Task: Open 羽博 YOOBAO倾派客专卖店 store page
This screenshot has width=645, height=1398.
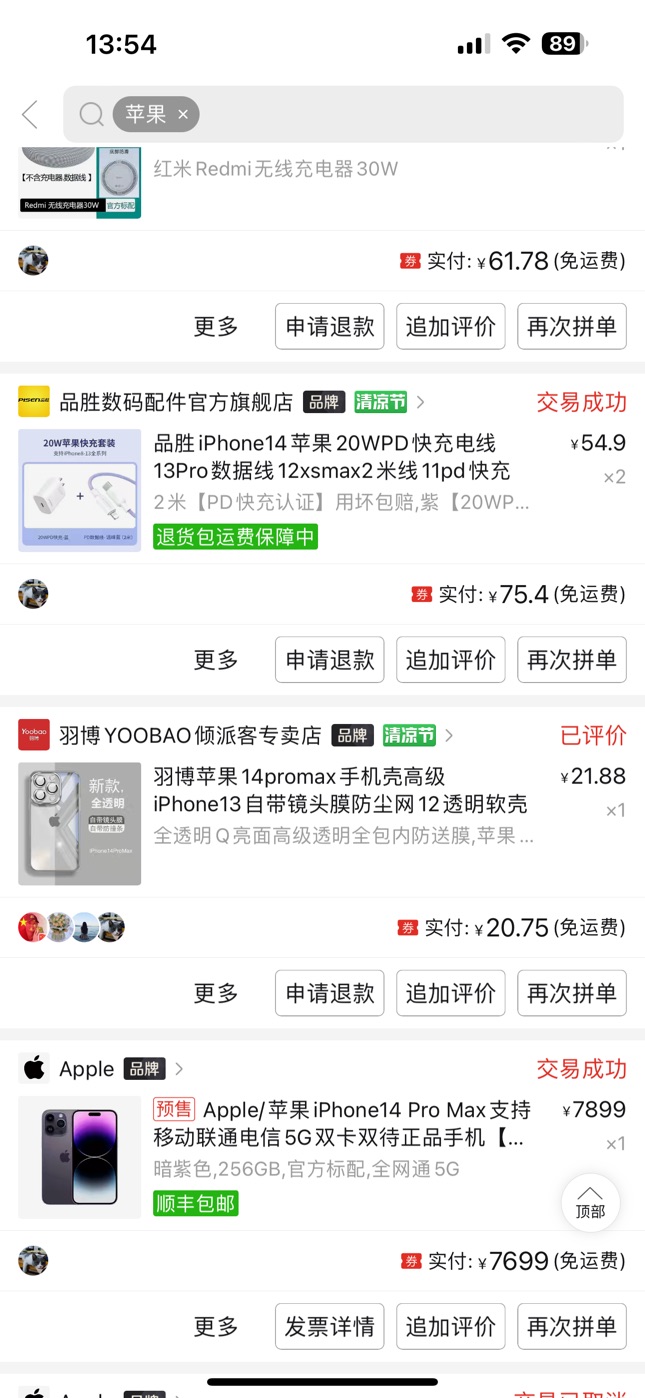Action: pyautogui.click(x=190, y=736)
